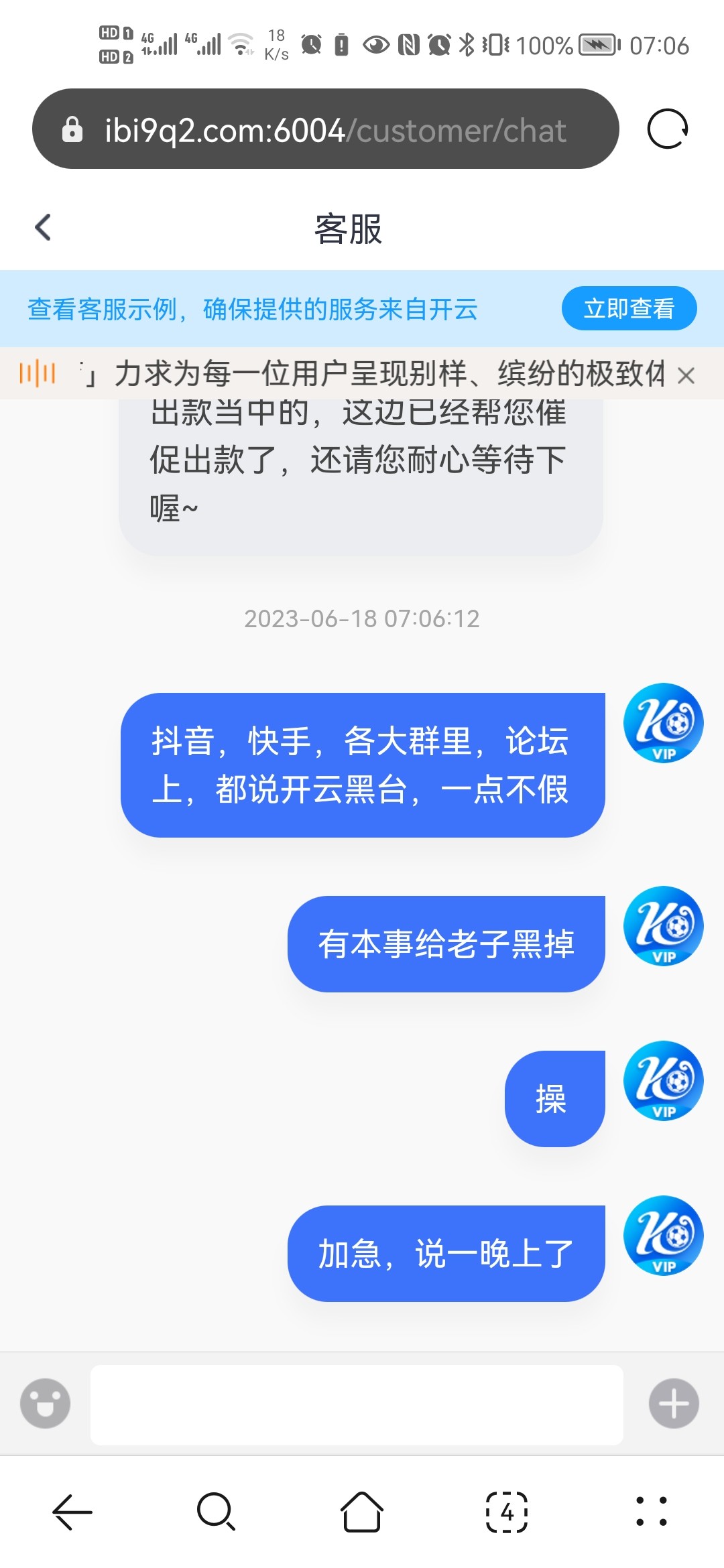Image resolution: width=724 pixels, height=1568 pixels.
Task: View the four open browser tabs
Action: [x=506, y=1512]
